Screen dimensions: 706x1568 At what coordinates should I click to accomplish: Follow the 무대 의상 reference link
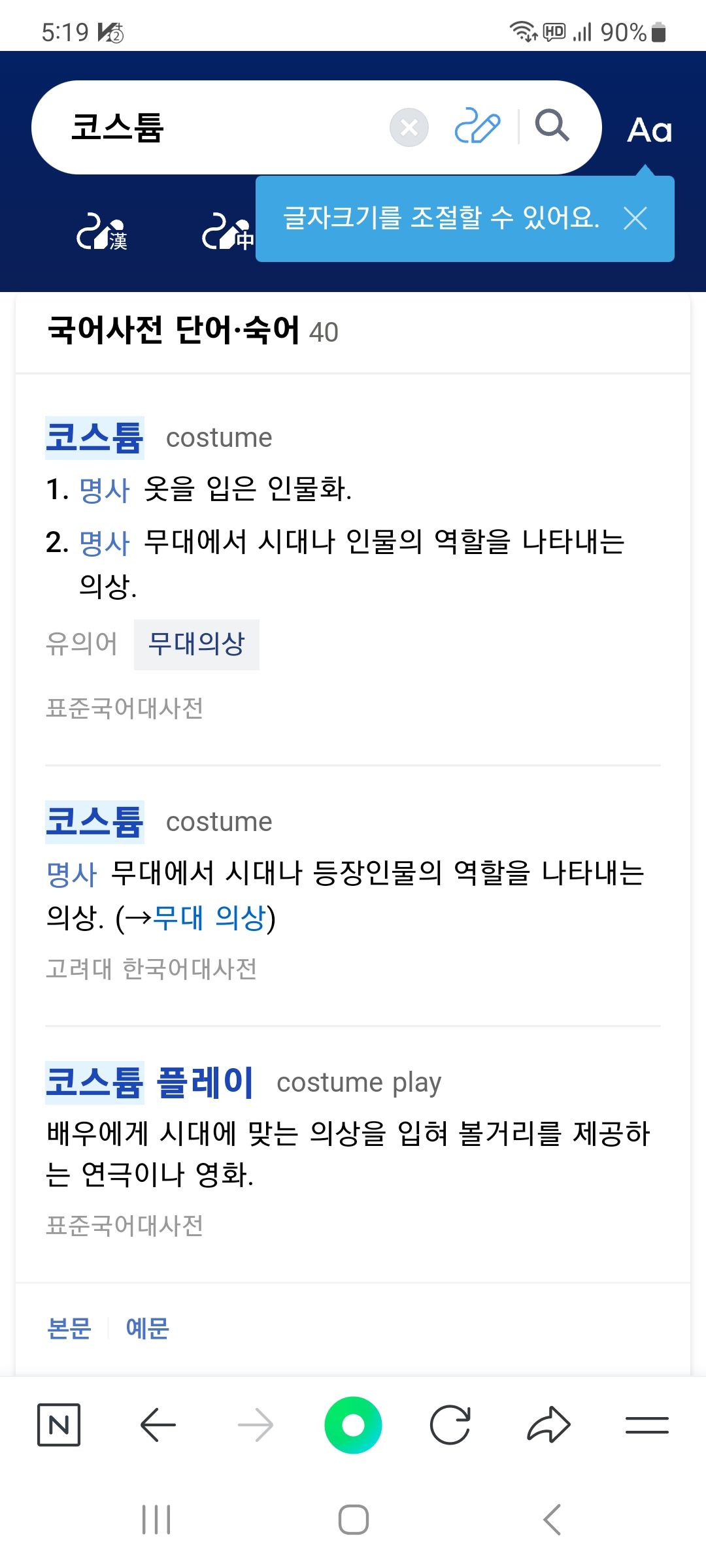pyautogui.click(x=209, y=918)
